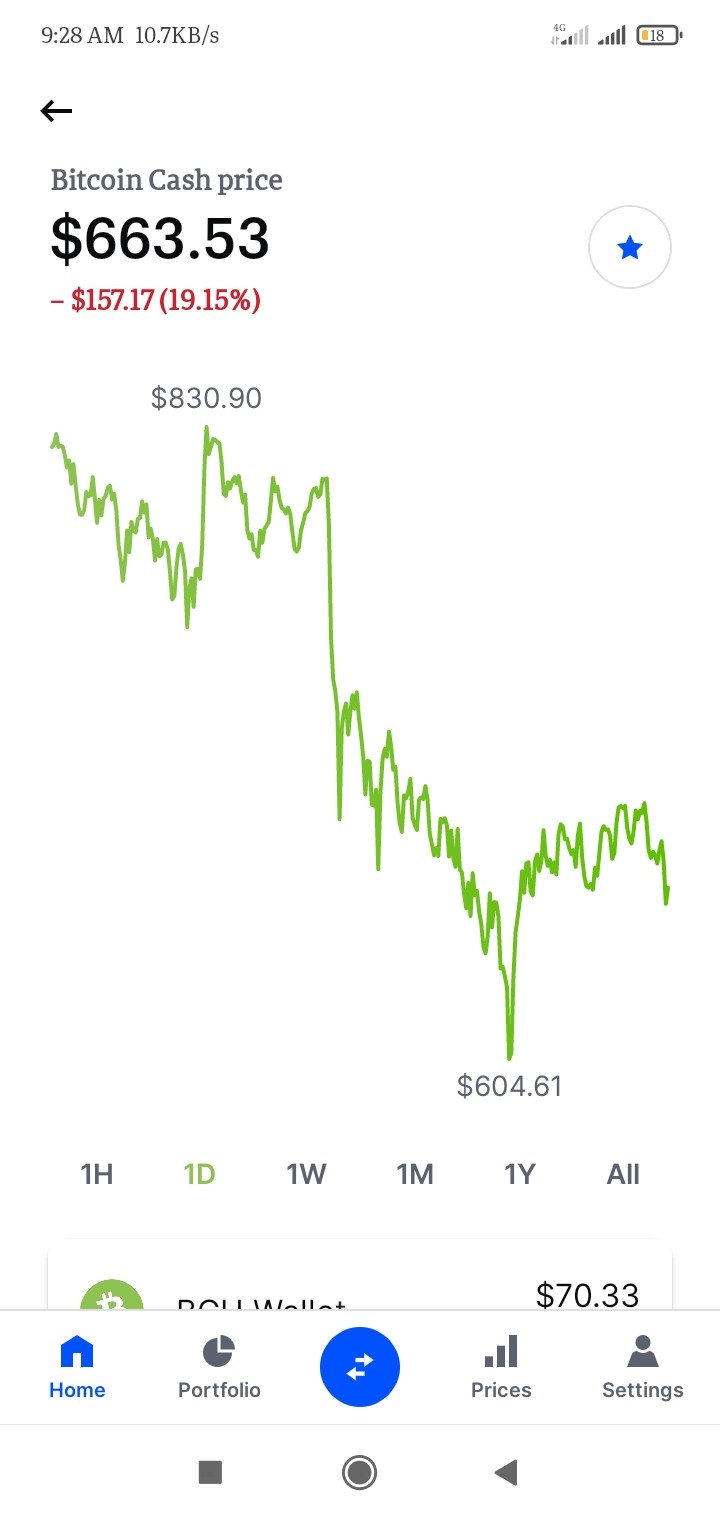
Task: Select the 1H chart range
Action: (x=97, y=1174)
